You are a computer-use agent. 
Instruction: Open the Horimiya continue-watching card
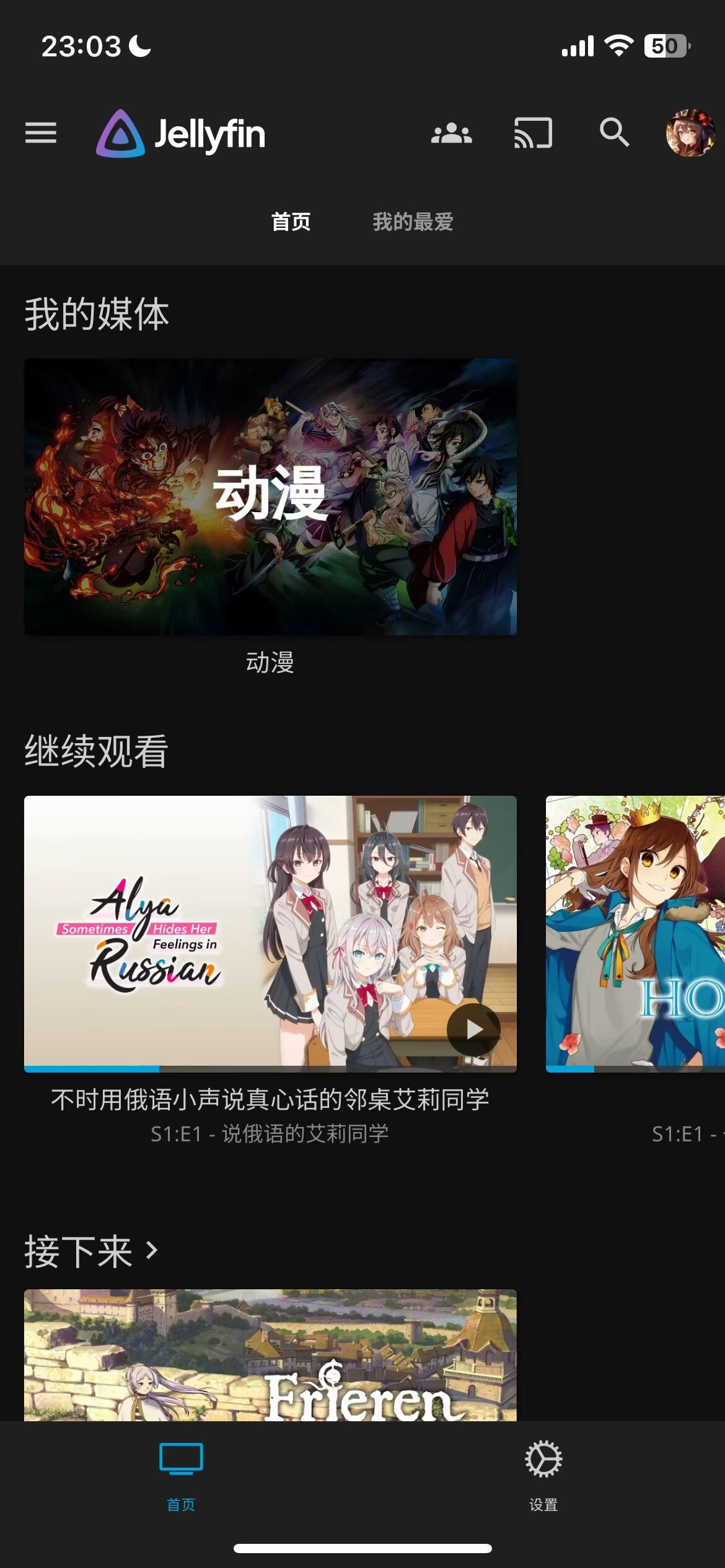635,933
